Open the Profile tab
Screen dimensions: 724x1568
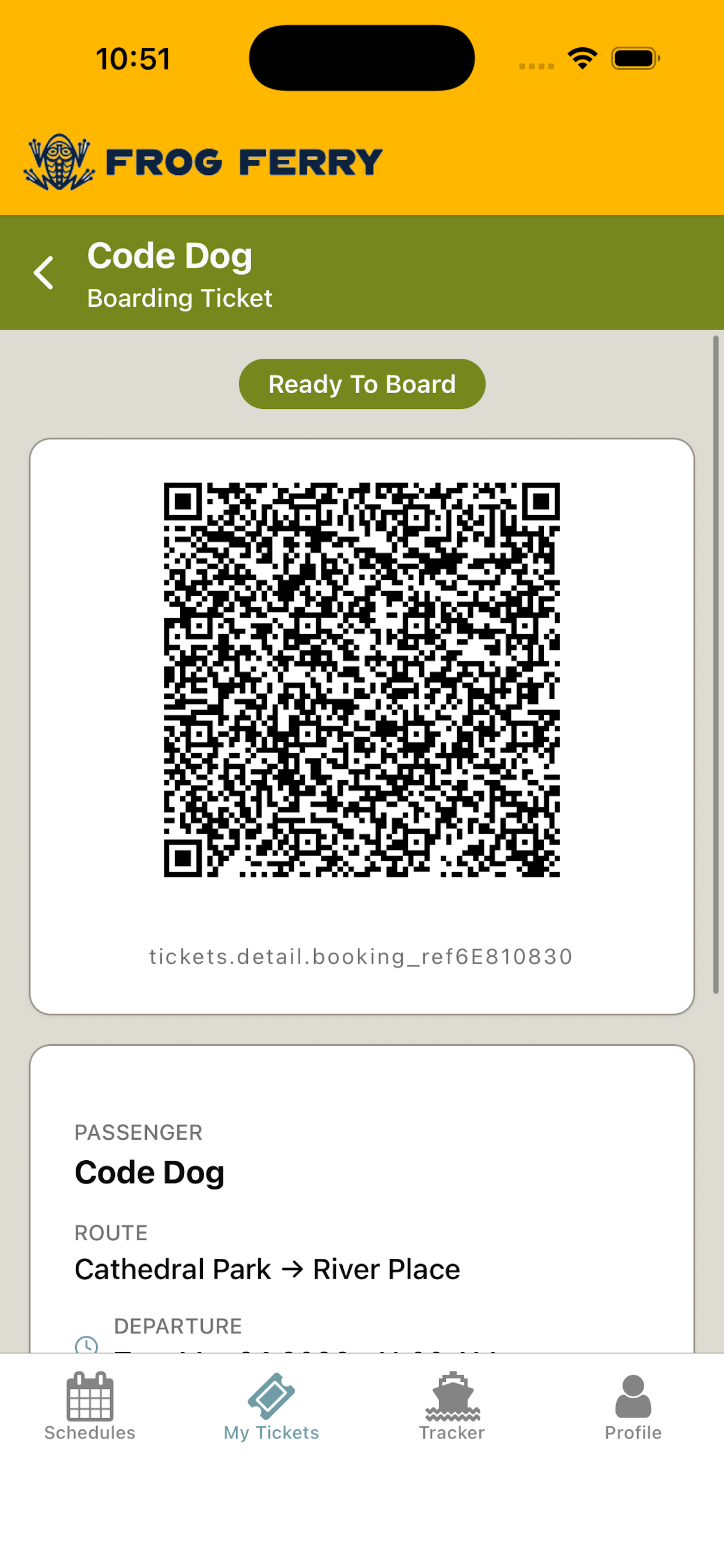click(632, 1406)
